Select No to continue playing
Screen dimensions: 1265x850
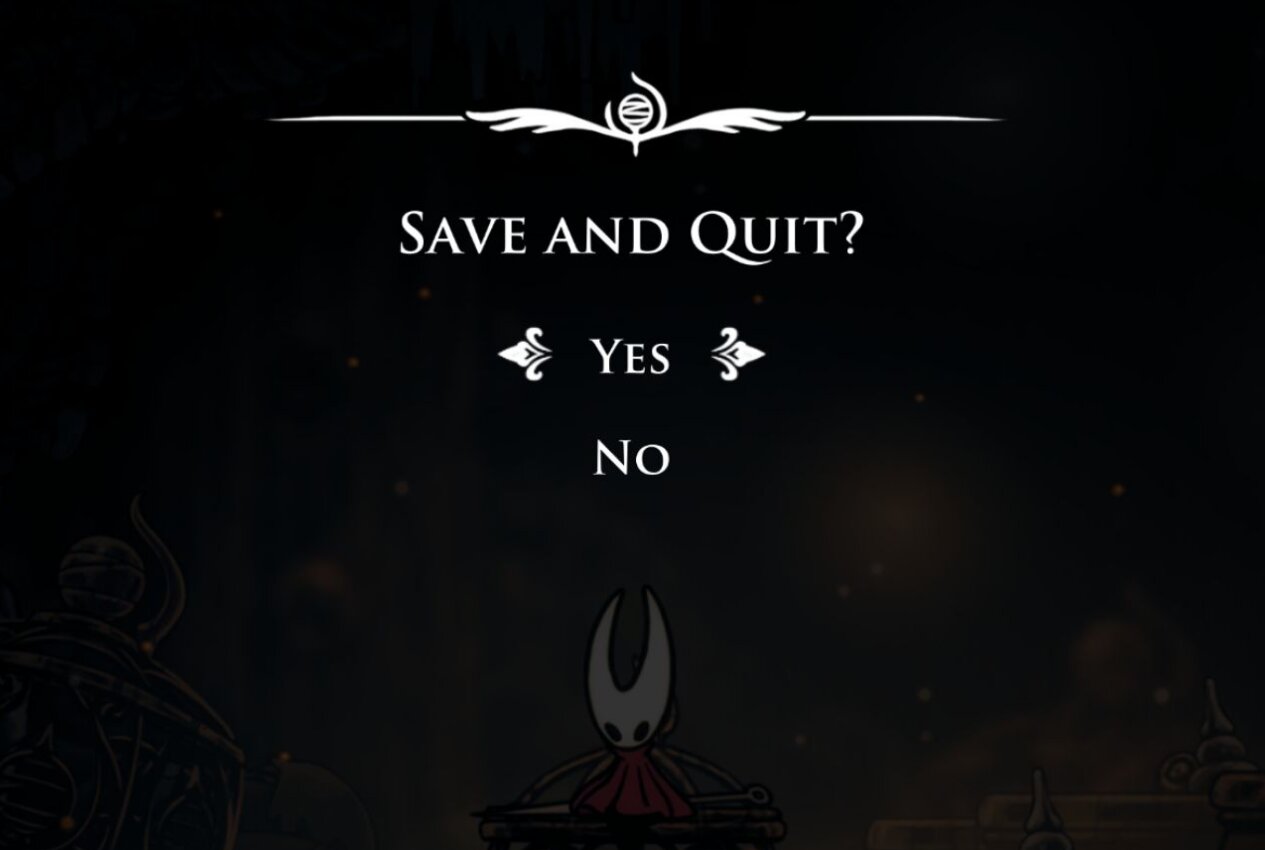630,459
